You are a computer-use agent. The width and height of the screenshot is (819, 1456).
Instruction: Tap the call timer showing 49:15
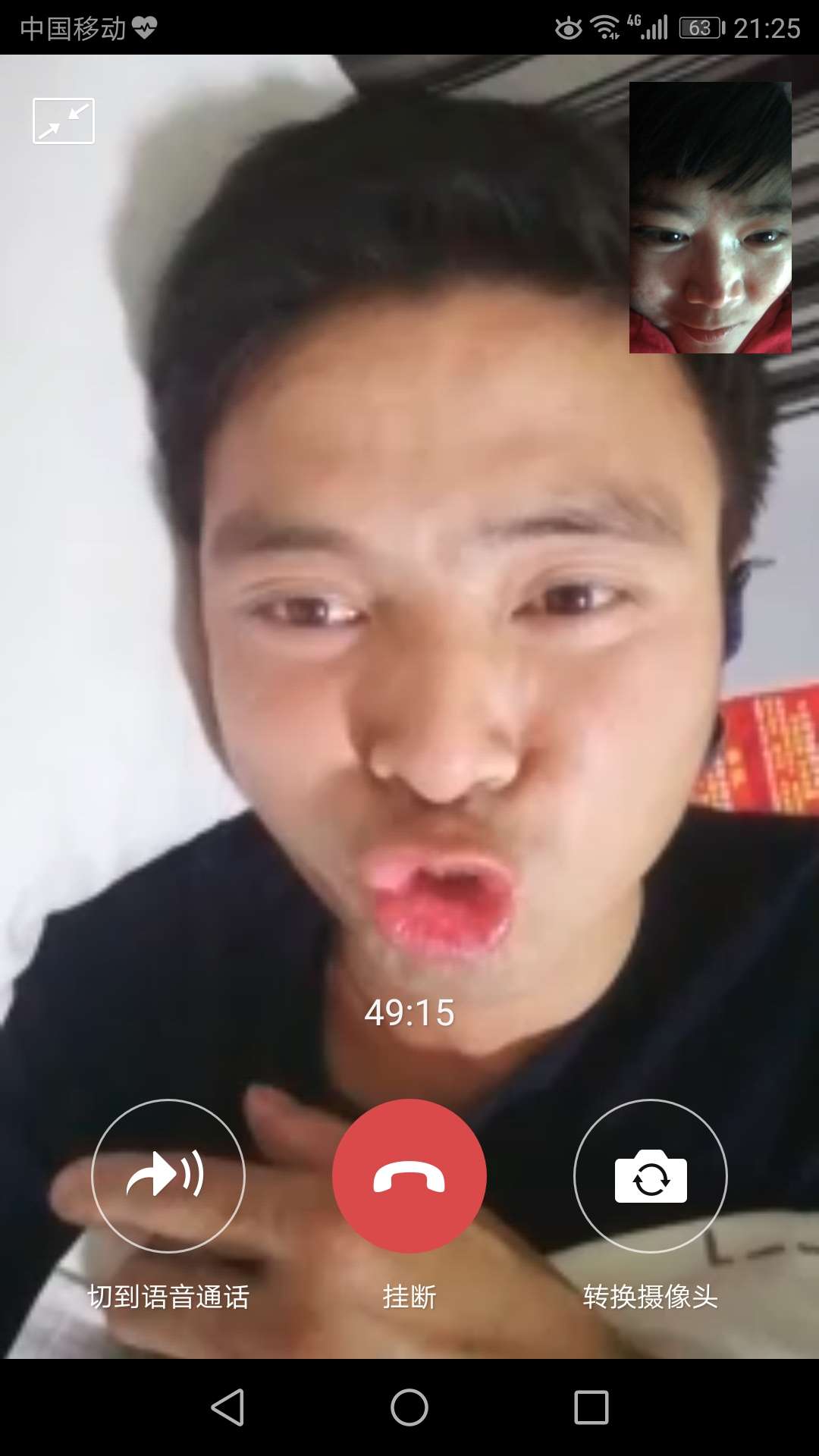pyautogui.click(x=409, y=1011)
